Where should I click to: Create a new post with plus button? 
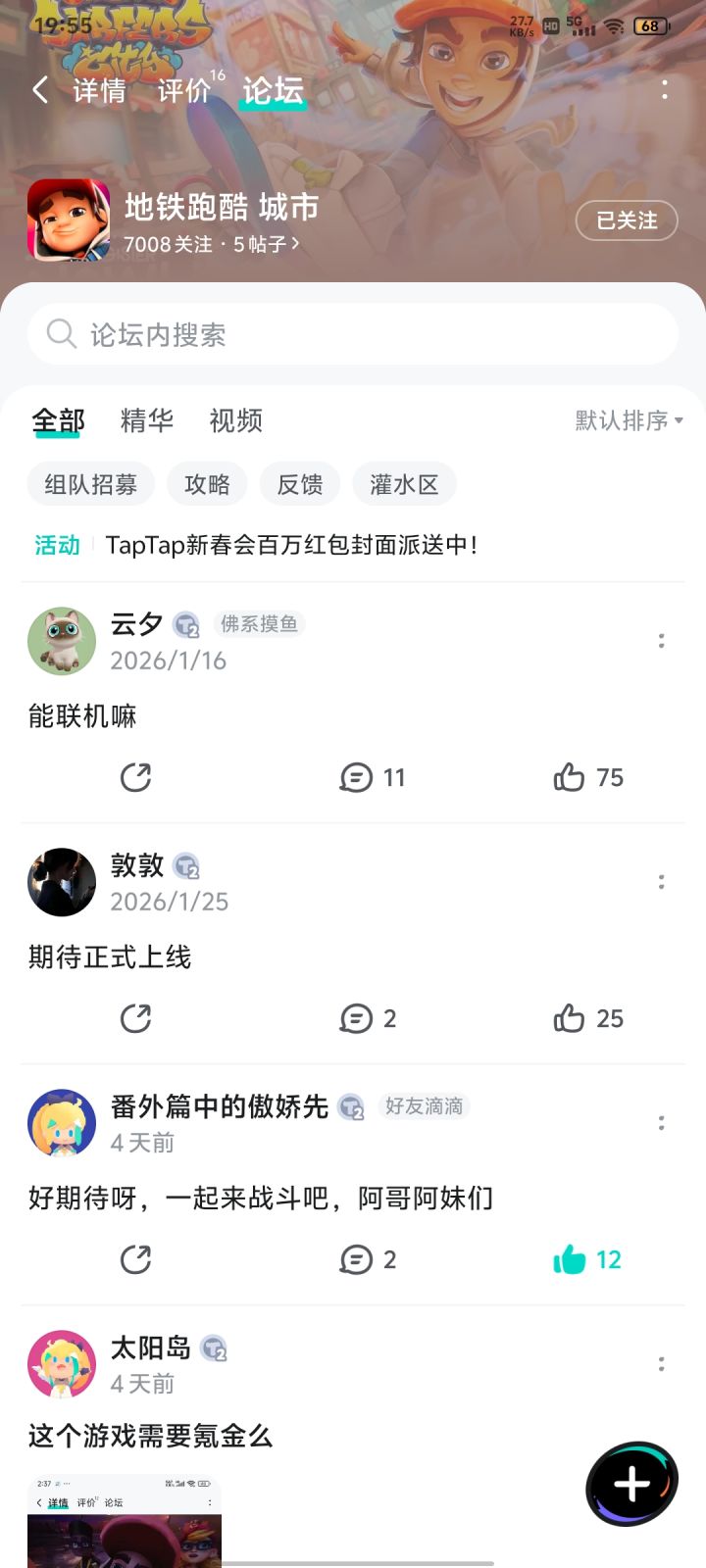pos(632,1484)
